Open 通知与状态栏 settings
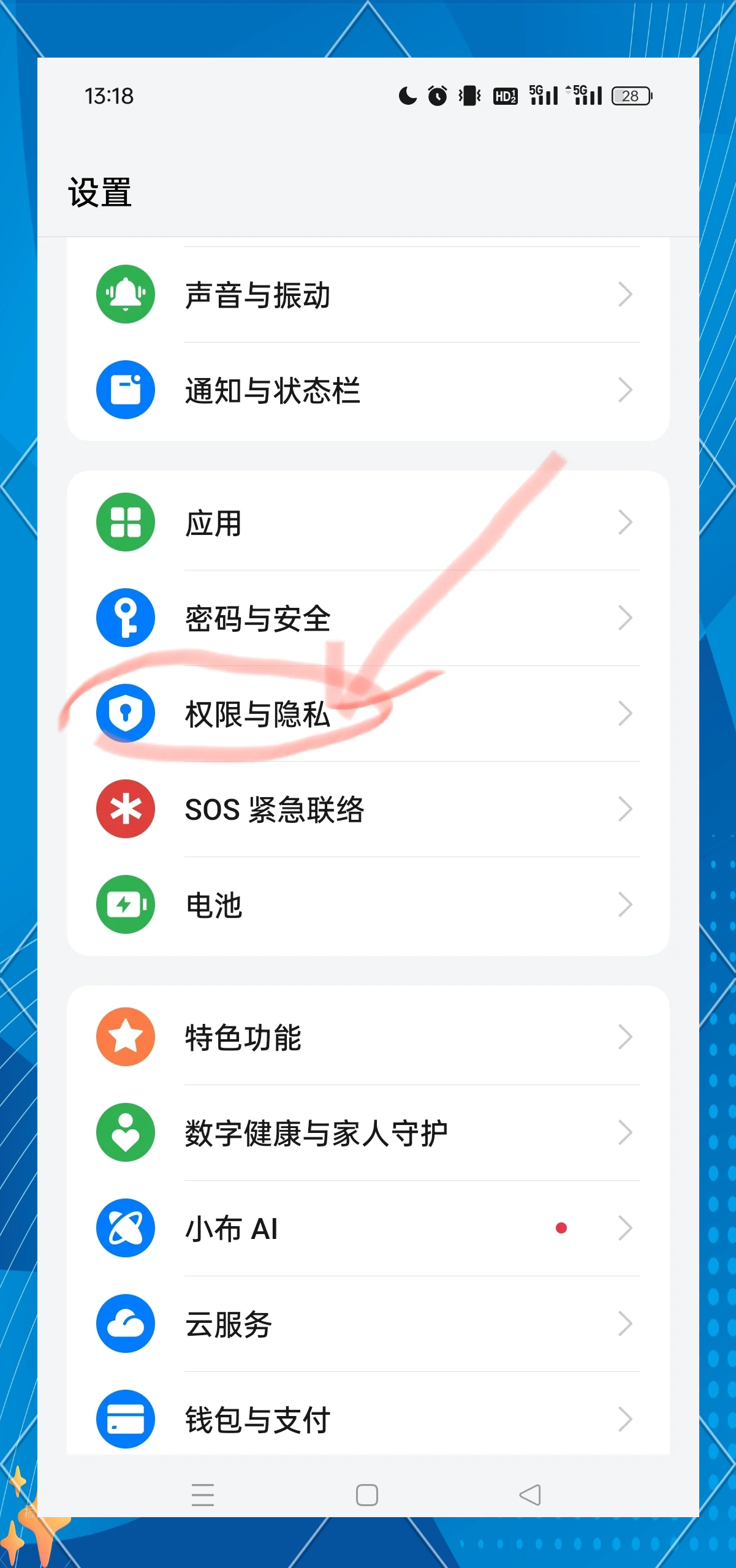Screen dimensions: 736x1568 (x=368, y=390)
